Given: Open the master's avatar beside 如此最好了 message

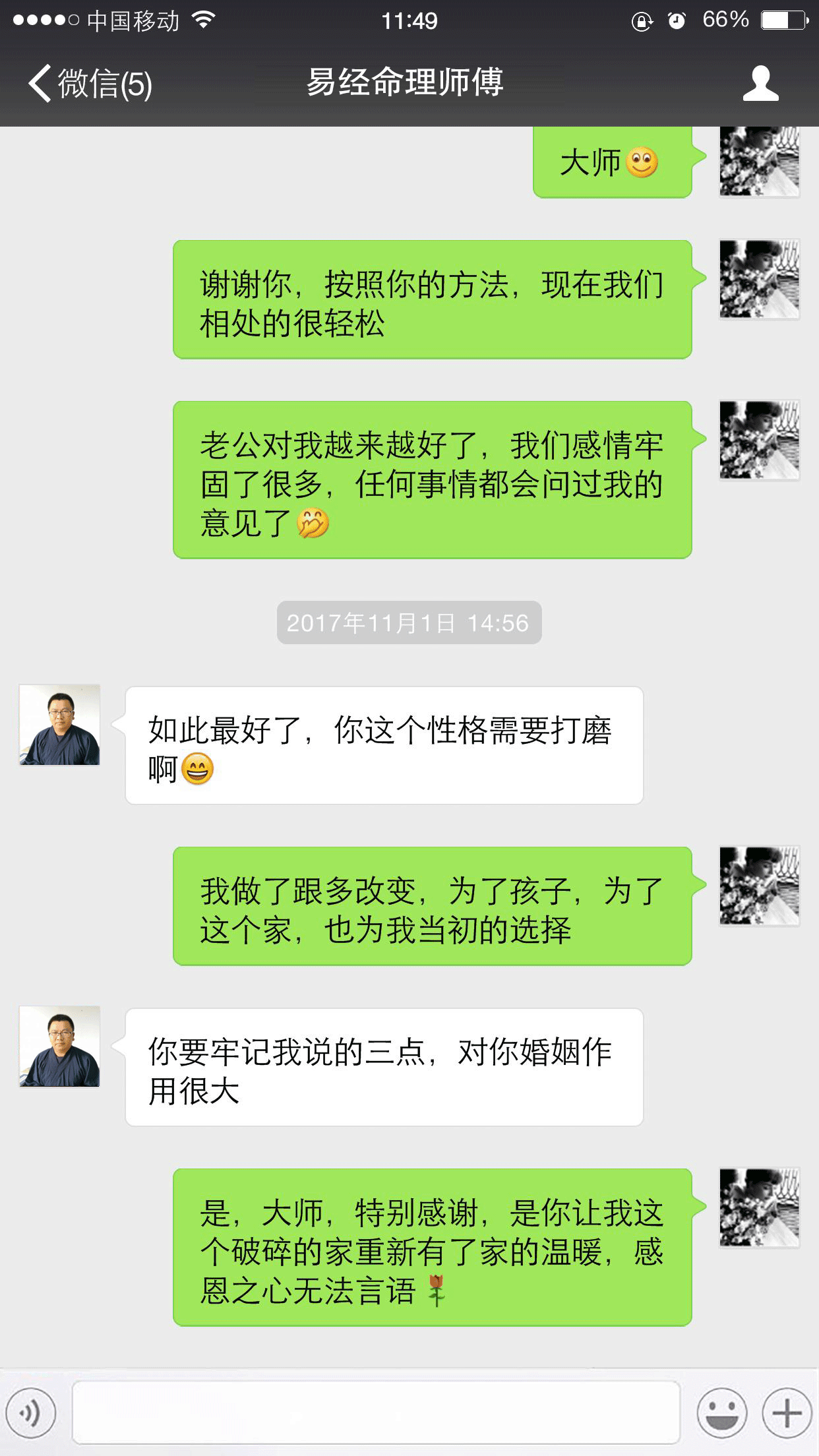Looking at the screenshot, I should click(x=60, y=725).
